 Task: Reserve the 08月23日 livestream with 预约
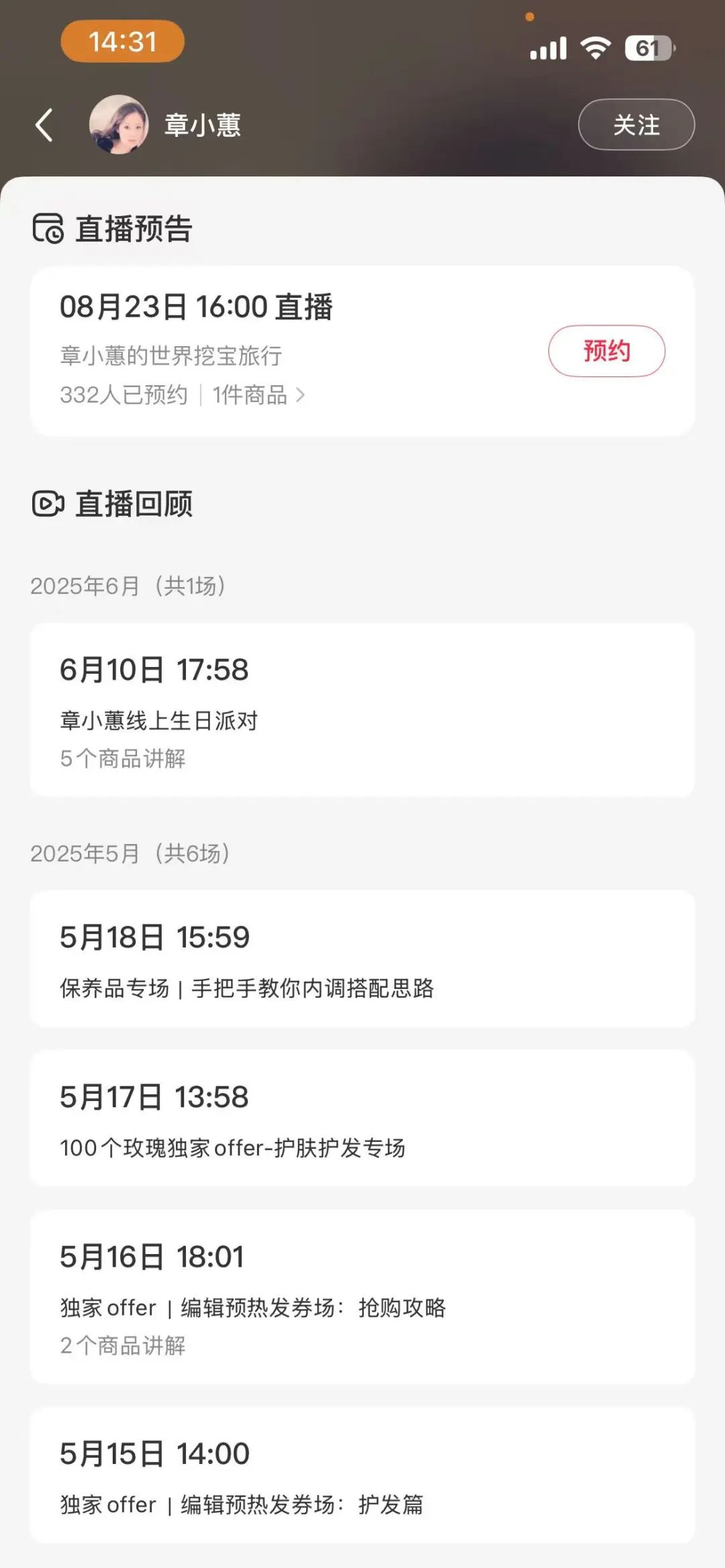(606, 351)
